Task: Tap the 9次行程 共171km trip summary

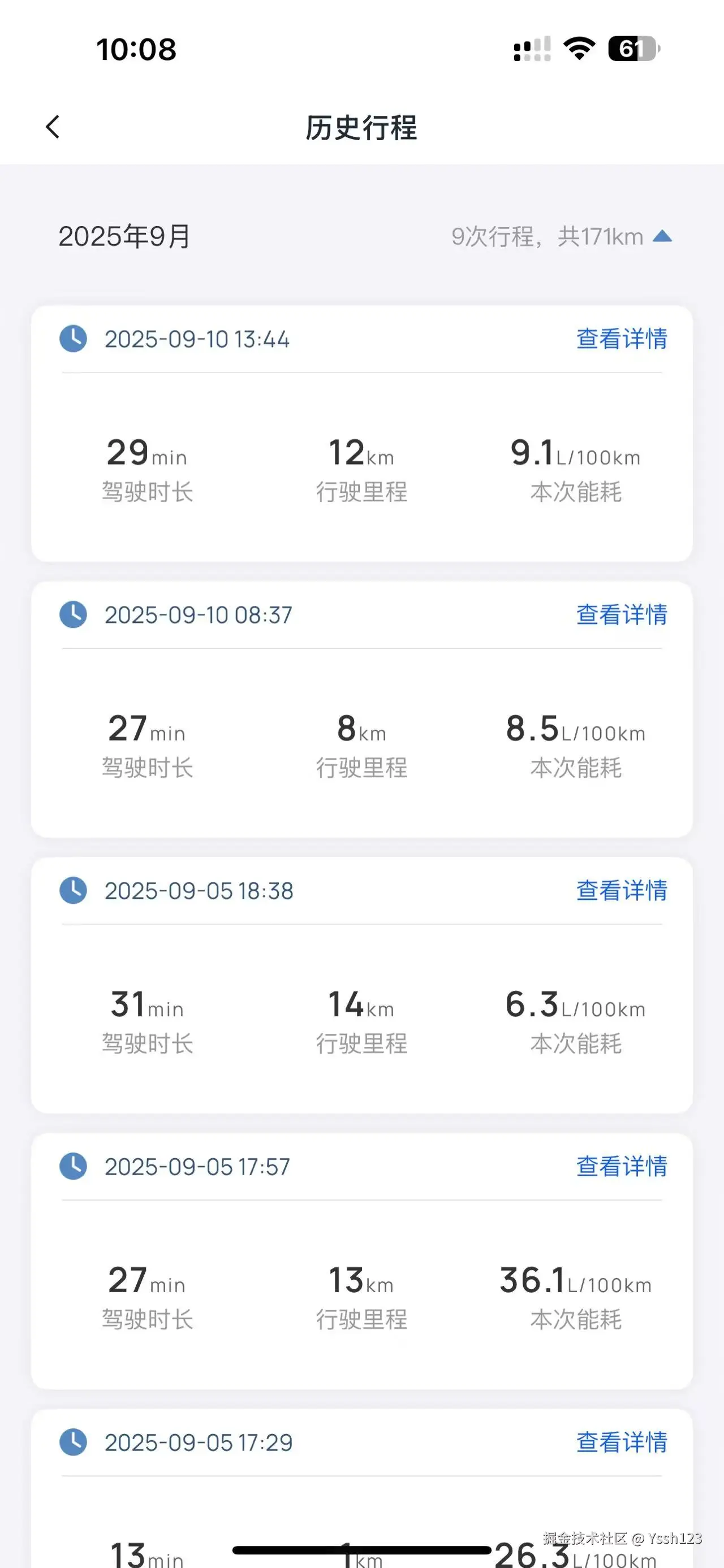Action: (548, 236)
